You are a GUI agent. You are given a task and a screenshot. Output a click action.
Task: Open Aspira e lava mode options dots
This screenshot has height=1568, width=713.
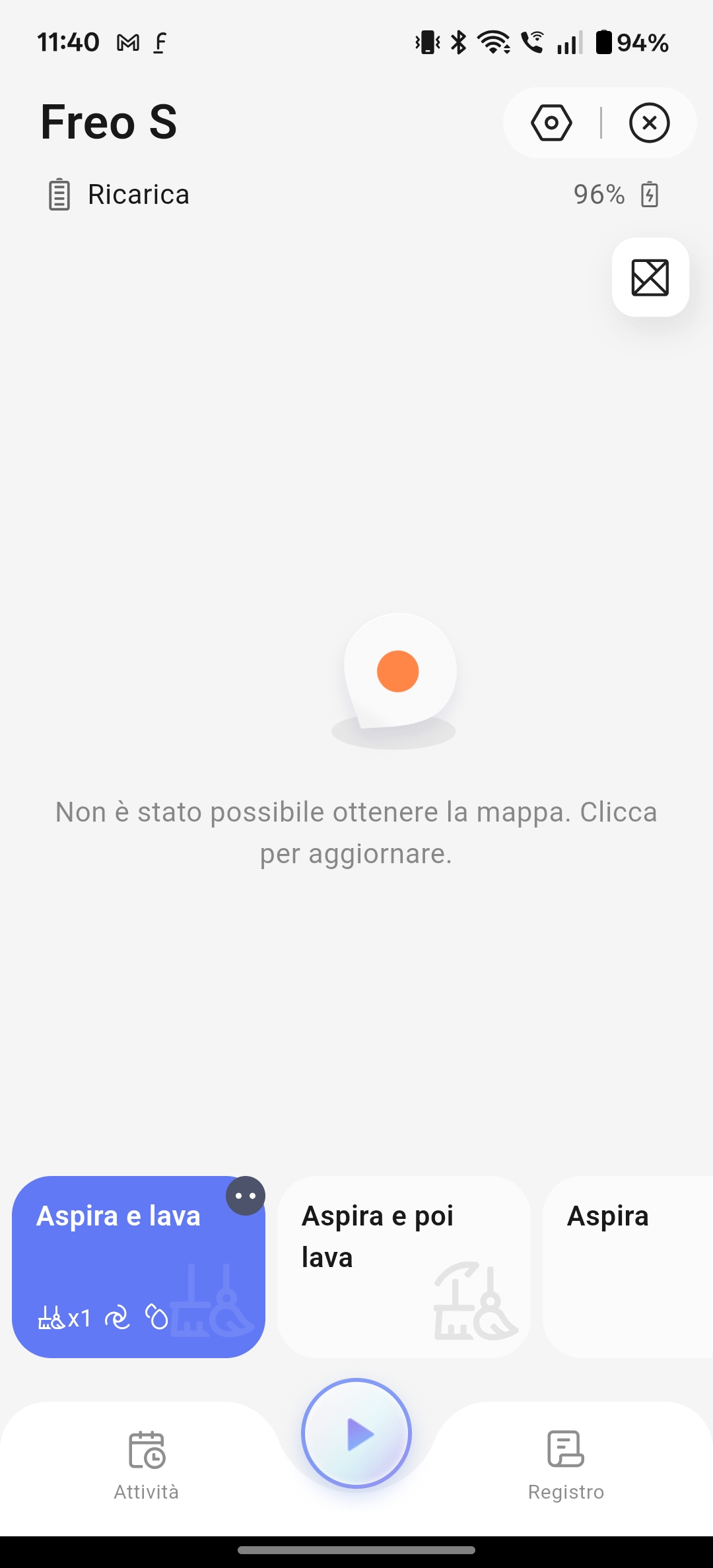pyautogui.click(x=246, y=1196)
